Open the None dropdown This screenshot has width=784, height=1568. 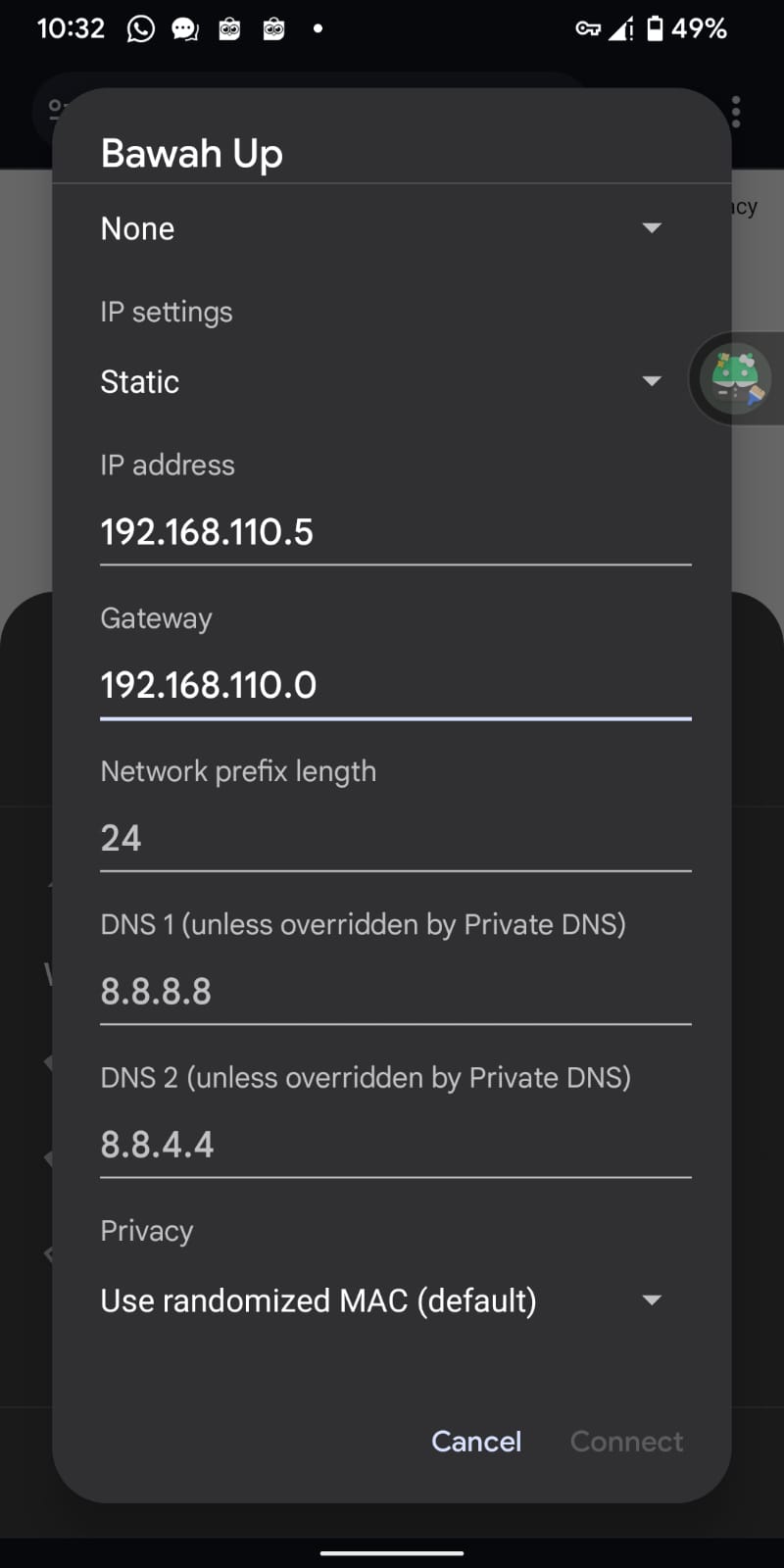pyautogui.click(x=382, y=228)
